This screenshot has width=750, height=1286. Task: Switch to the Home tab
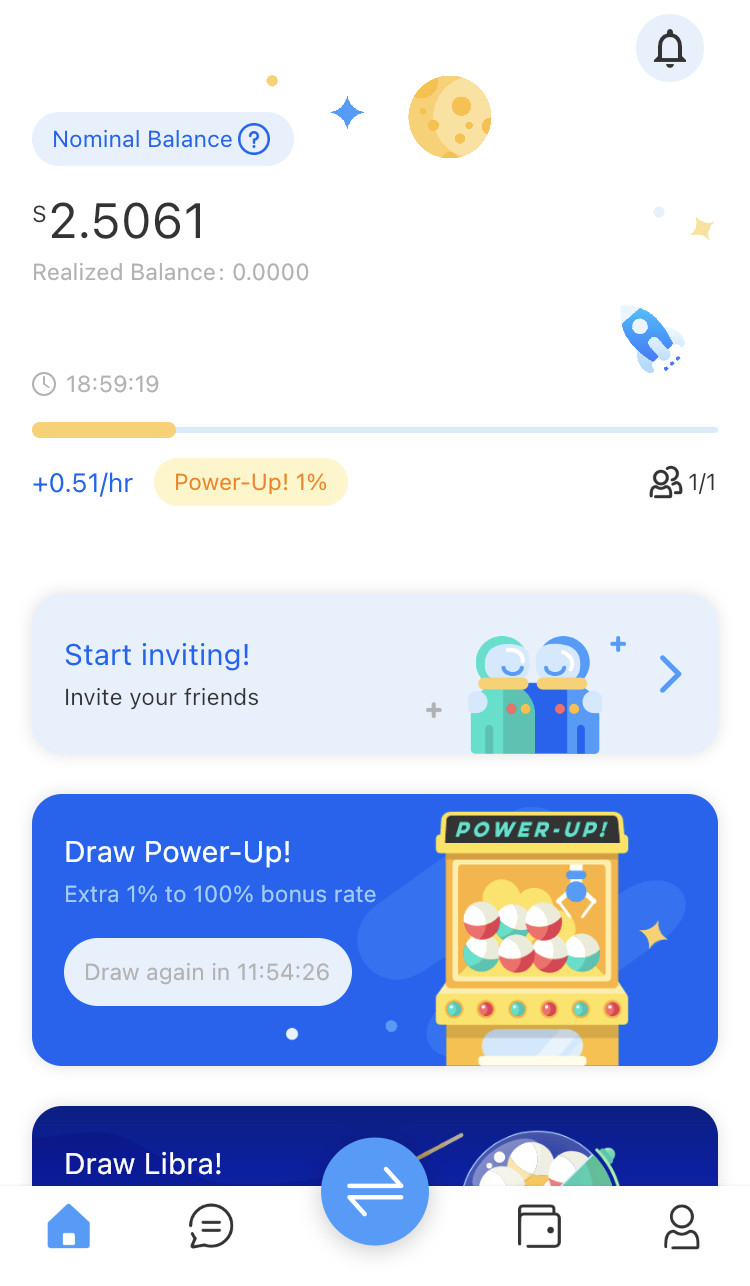tap(69, 1226)
